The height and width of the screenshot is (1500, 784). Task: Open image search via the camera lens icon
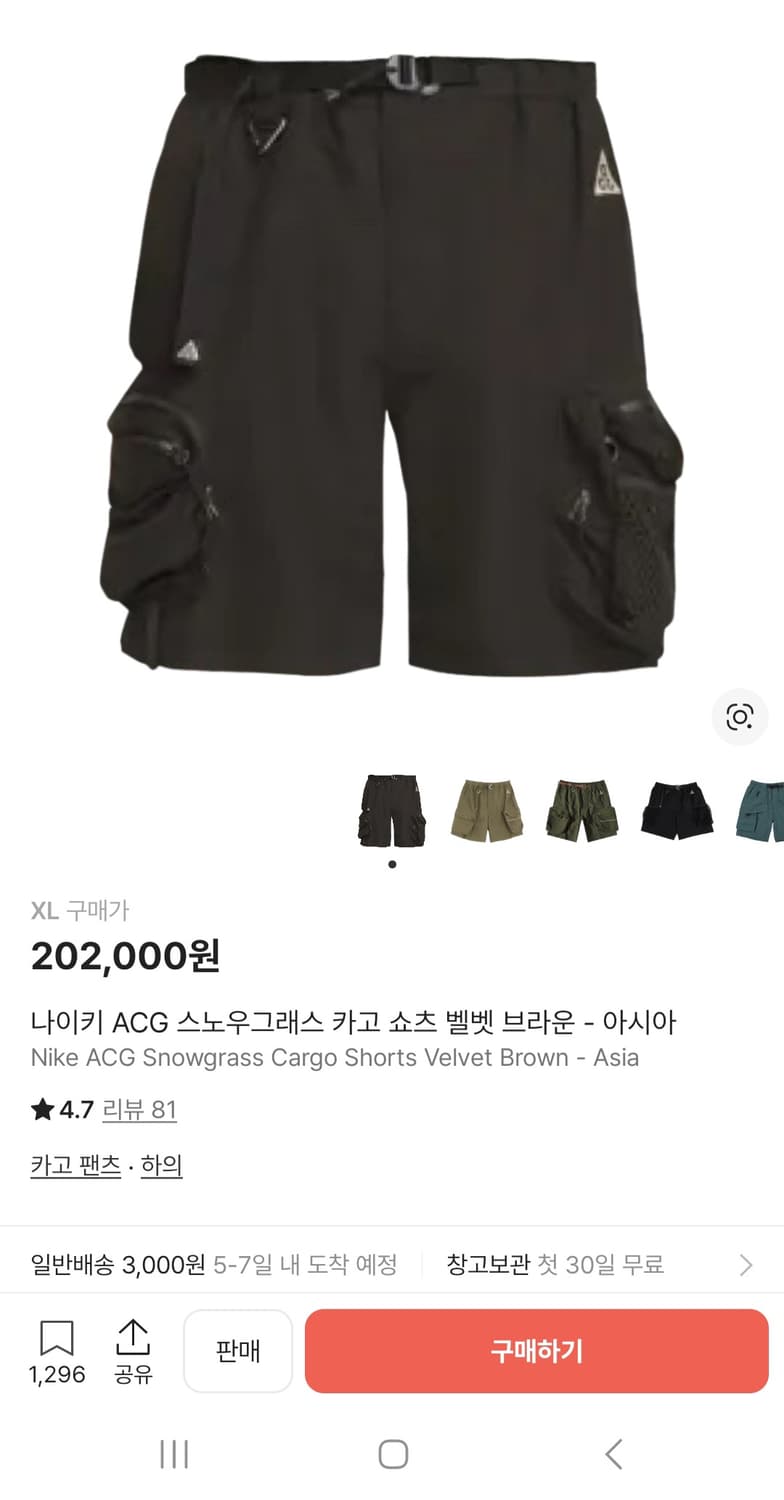pyautogui.click(x=739, y=717)
